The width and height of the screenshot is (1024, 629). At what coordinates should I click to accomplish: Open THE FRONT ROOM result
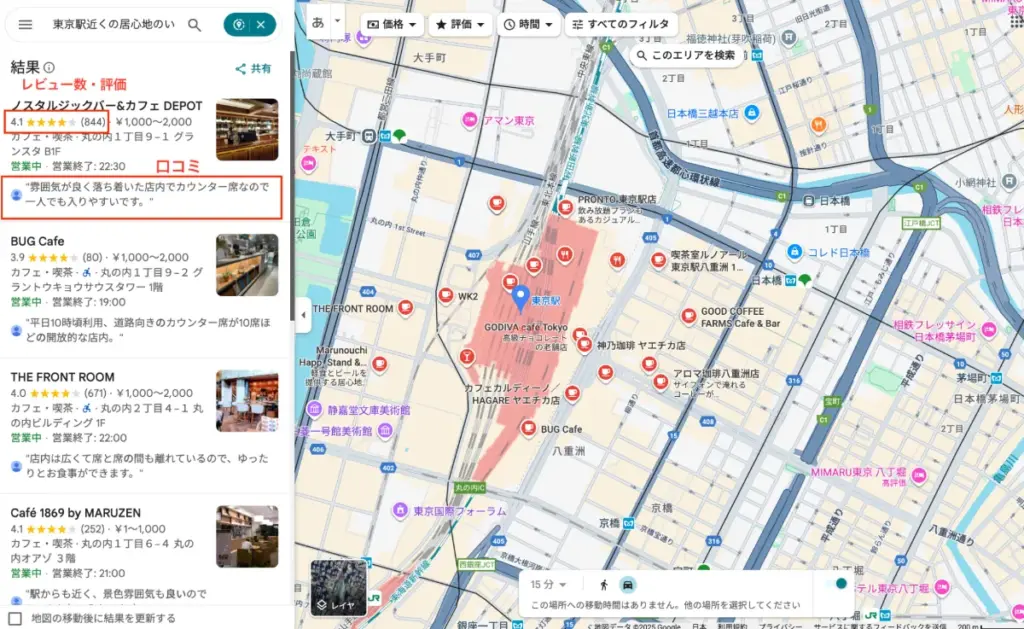pyautogui.click(x=62, y=377)
